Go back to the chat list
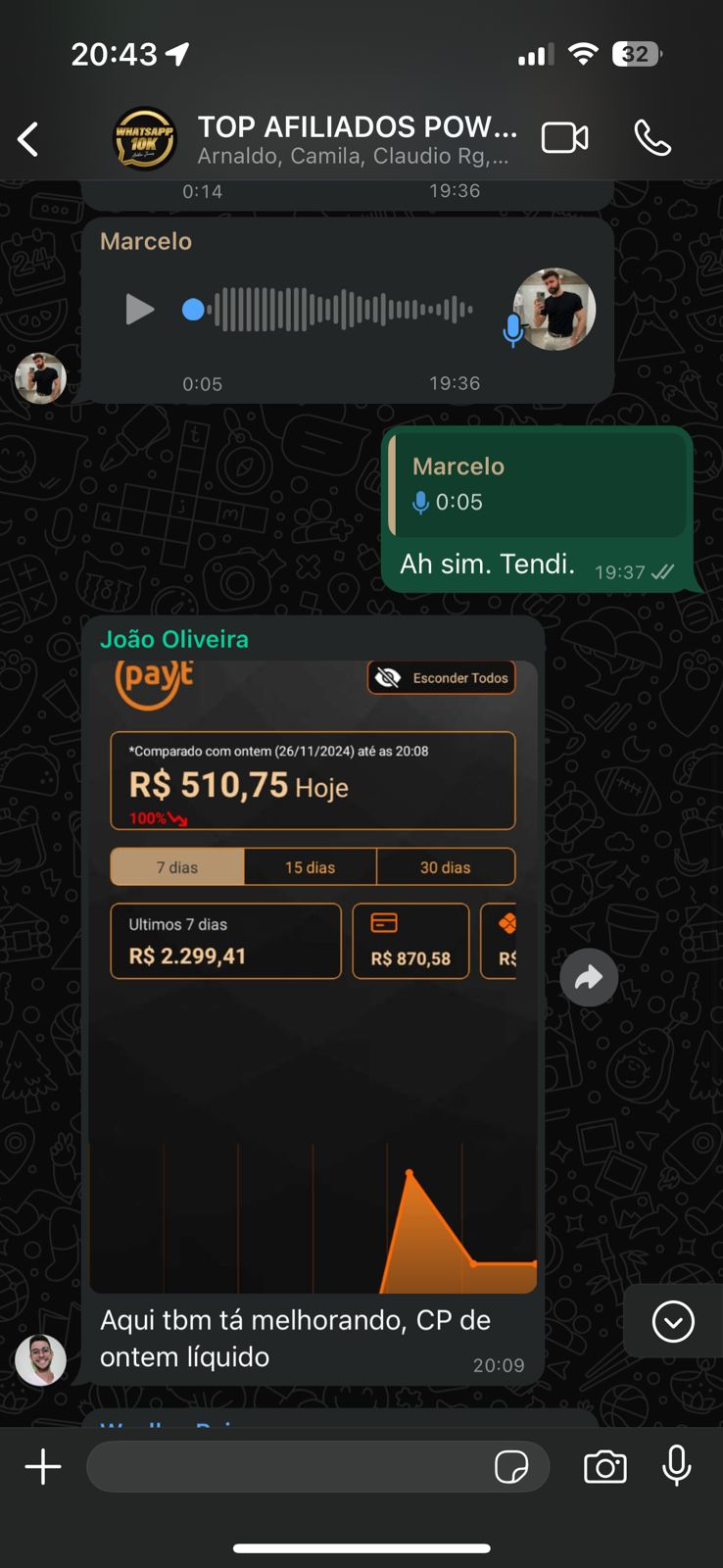The height and width of the screenshot is (1568, 723). [29, 139]
